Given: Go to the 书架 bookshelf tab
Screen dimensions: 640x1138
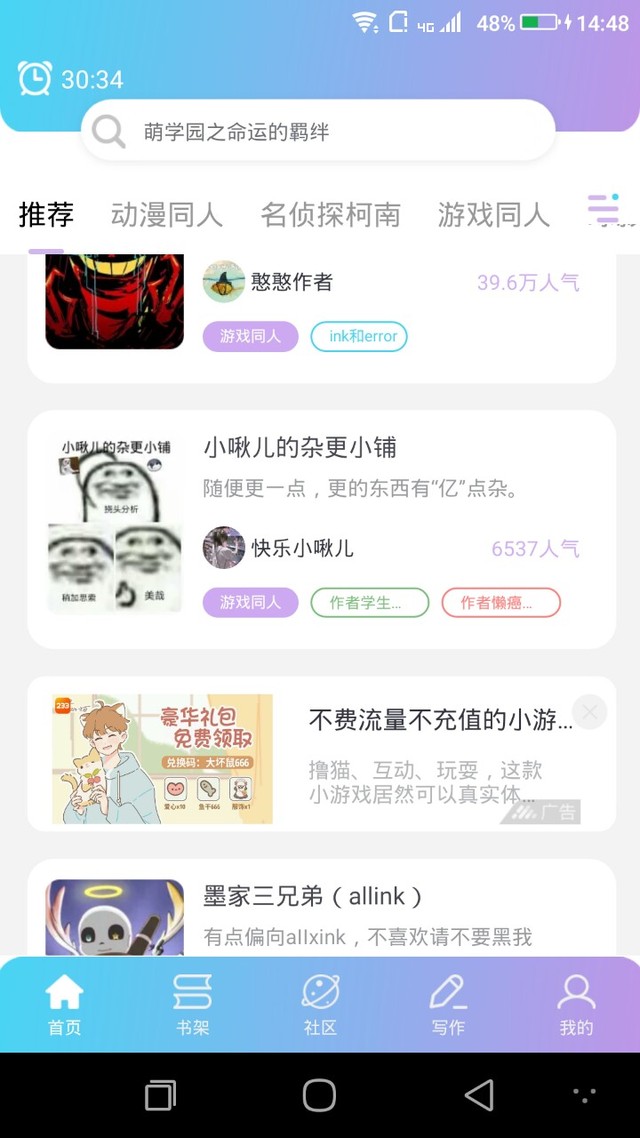Looking at the screenshot, I should pos(192,1004).
